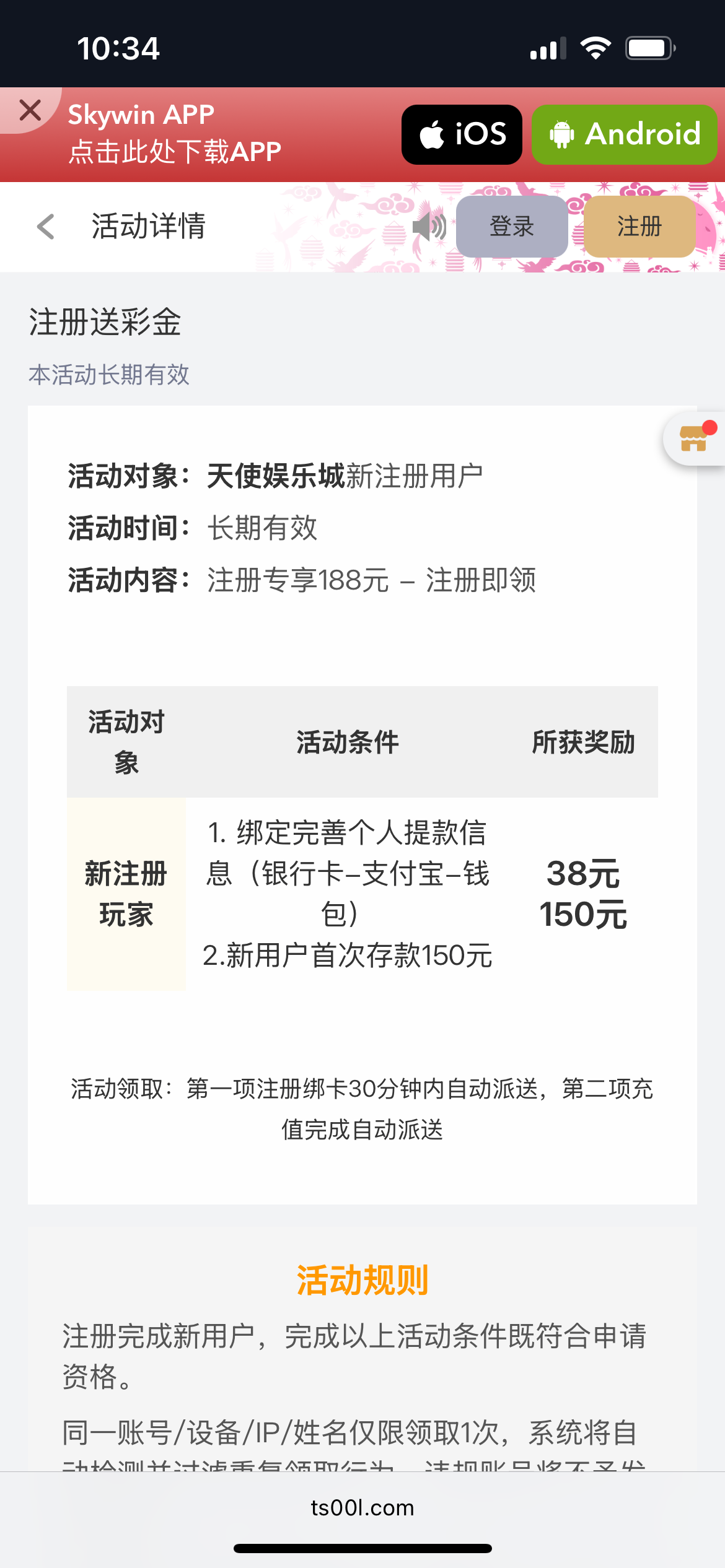Tap the 38元 reward amount in the table
The height and width of the screenshot is (1568, 725).
pyautogui.click(x=583, y=874)
